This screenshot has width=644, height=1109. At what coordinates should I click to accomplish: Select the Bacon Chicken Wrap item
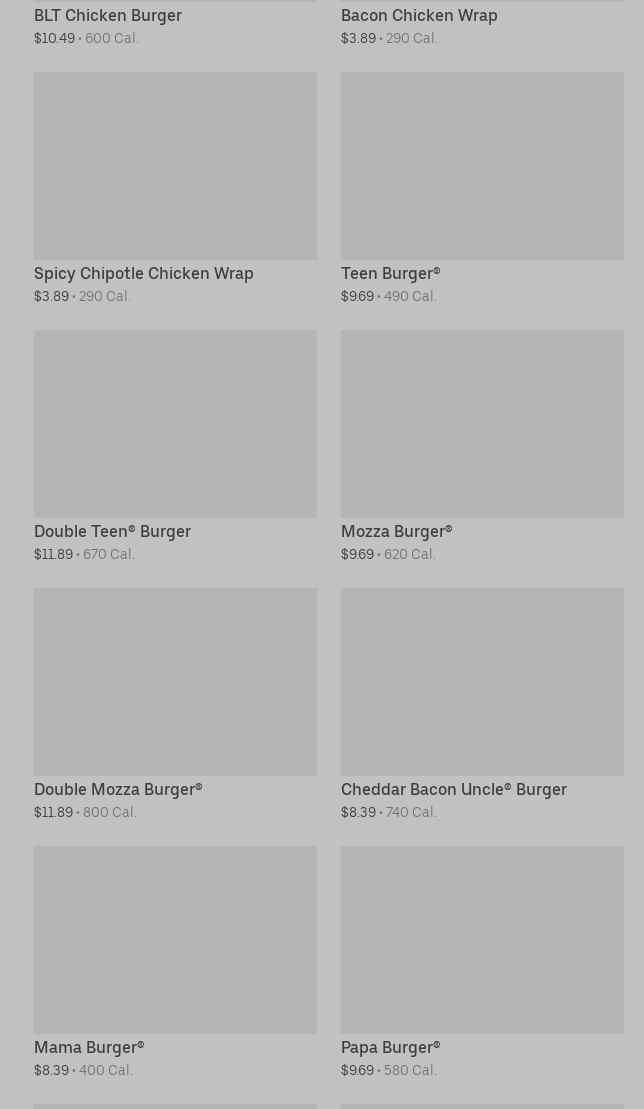point(419,16)
